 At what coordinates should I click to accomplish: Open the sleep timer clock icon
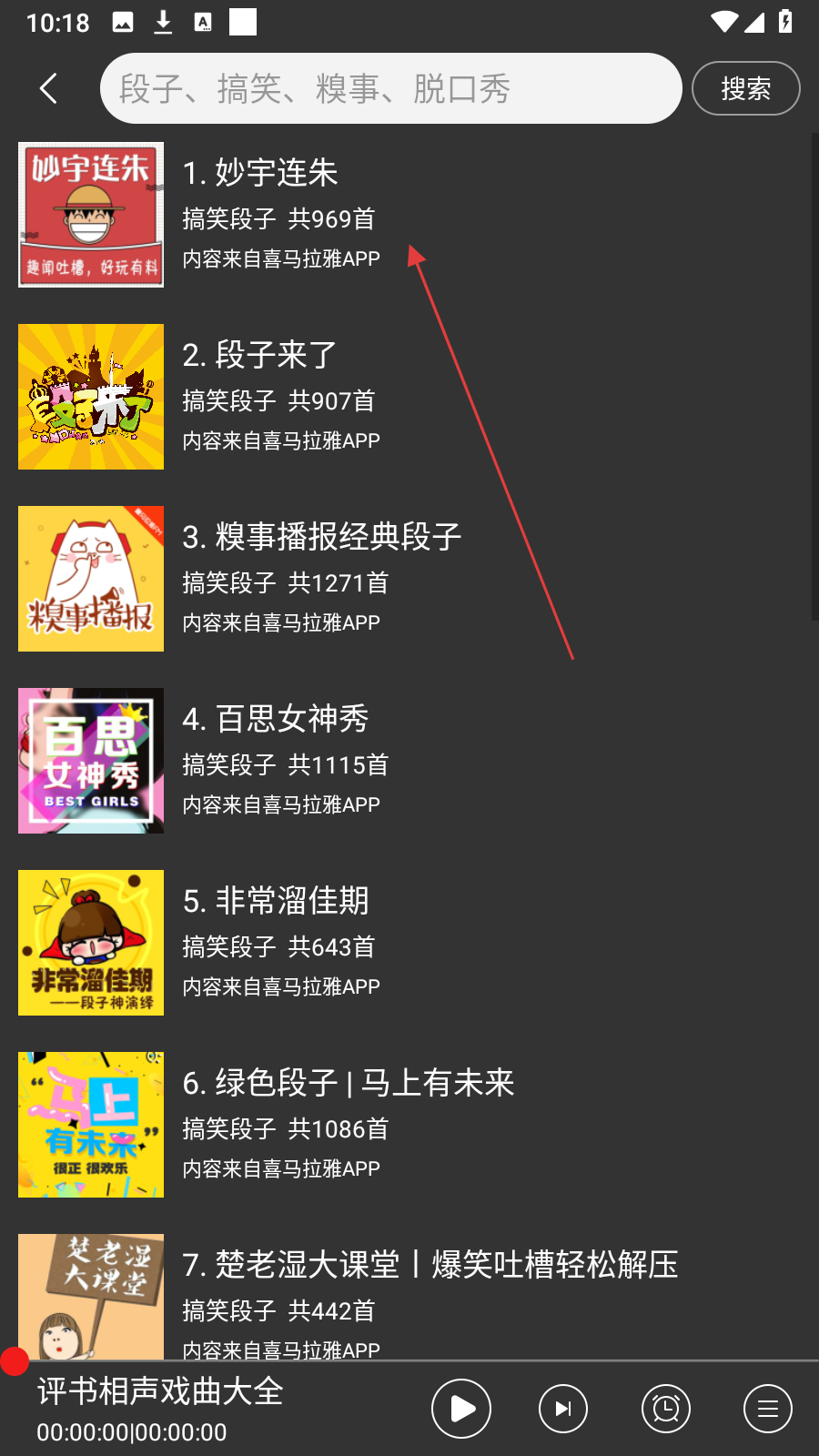point(666,1409)
